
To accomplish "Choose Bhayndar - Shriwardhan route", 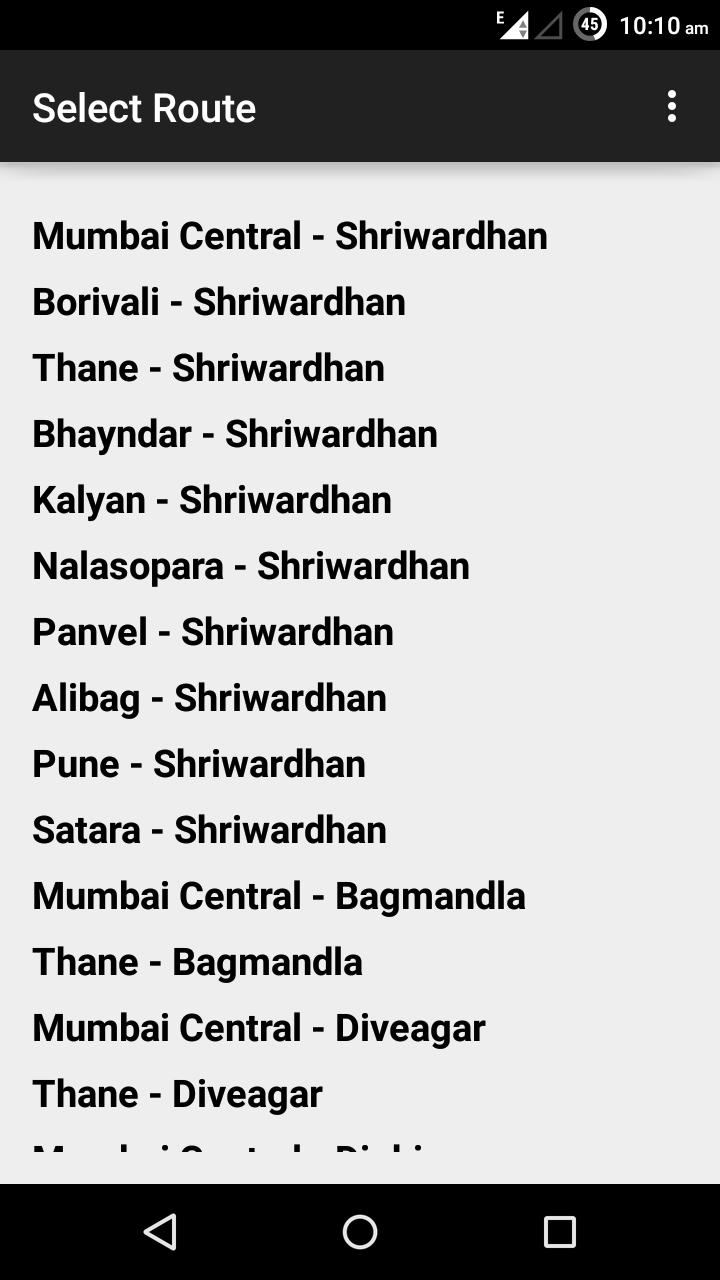I will (235, 434).
